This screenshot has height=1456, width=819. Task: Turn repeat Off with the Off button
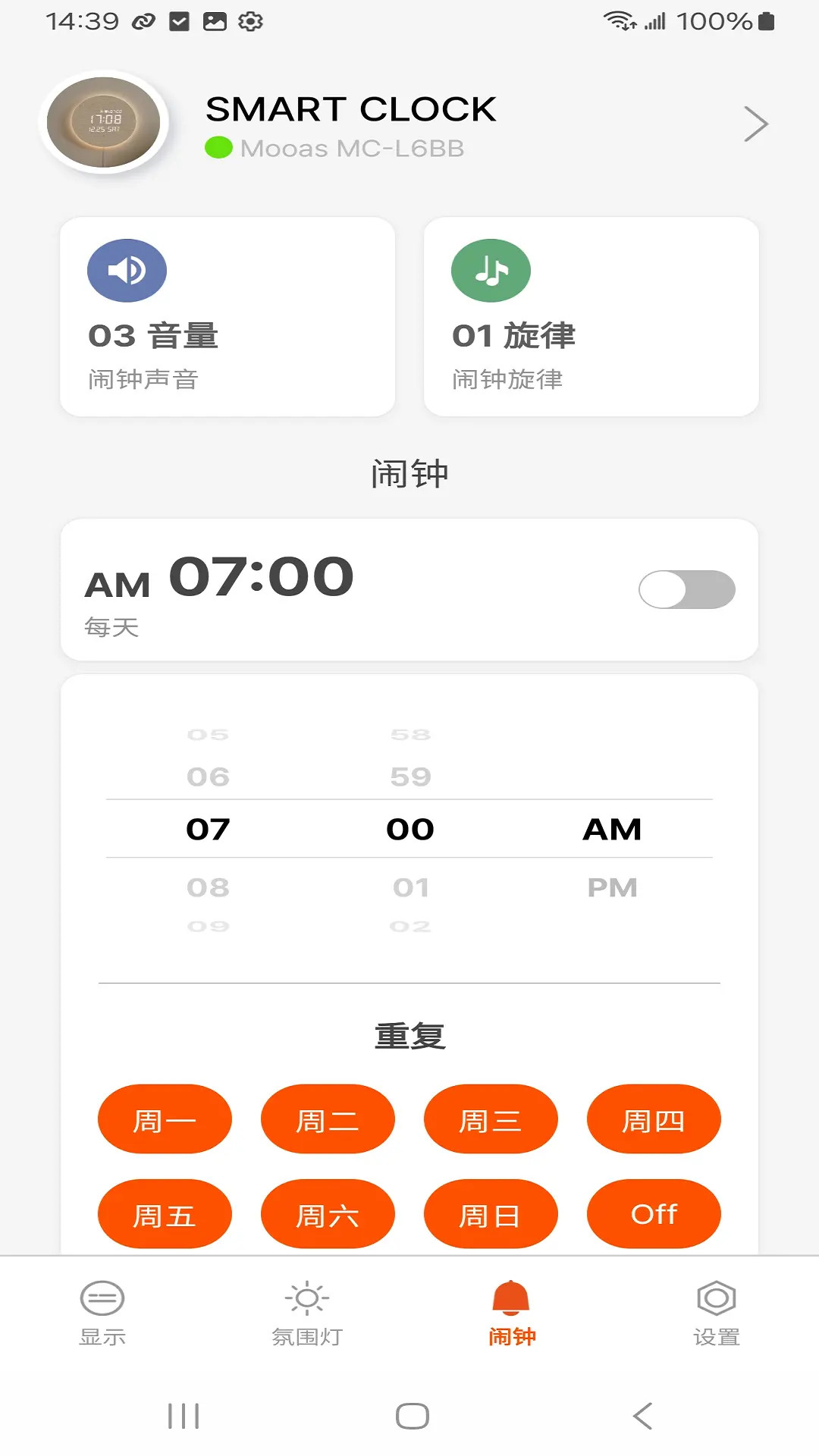654,1214
